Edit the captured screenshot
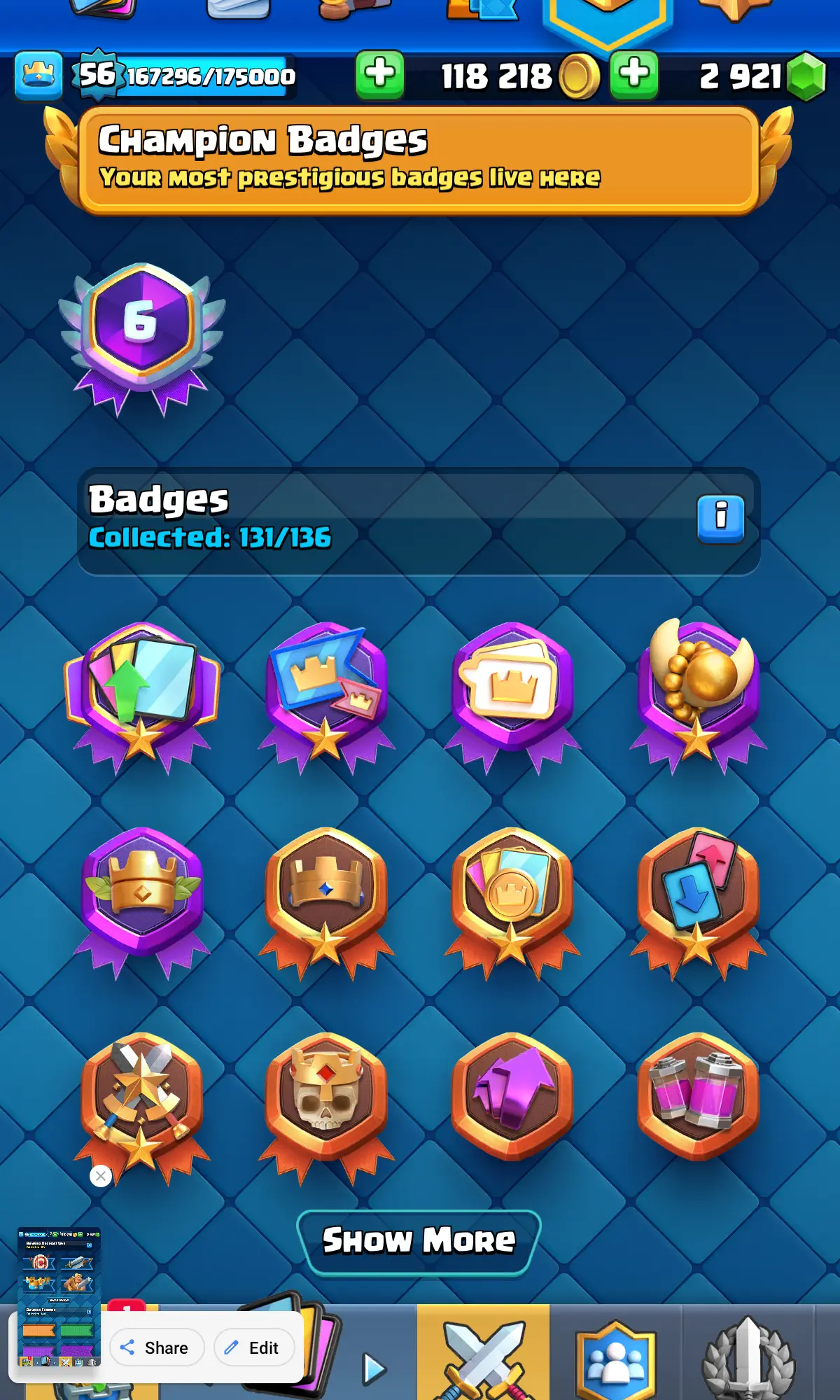This screenshot has height=1400, width=840. click(x=253, y=1347)
